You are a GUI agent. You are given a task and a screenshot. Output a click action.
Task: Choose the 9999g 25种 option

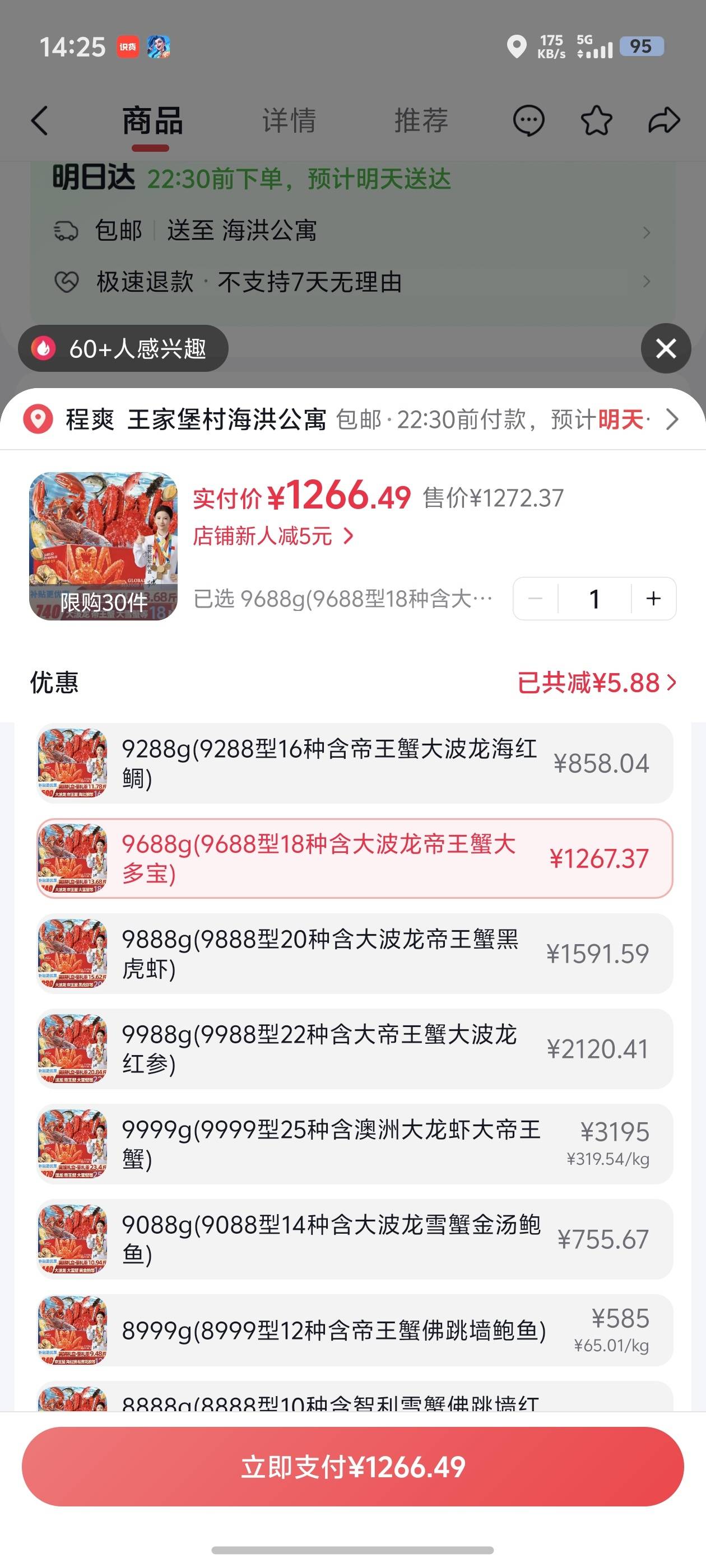click(x=355, y=1144)
